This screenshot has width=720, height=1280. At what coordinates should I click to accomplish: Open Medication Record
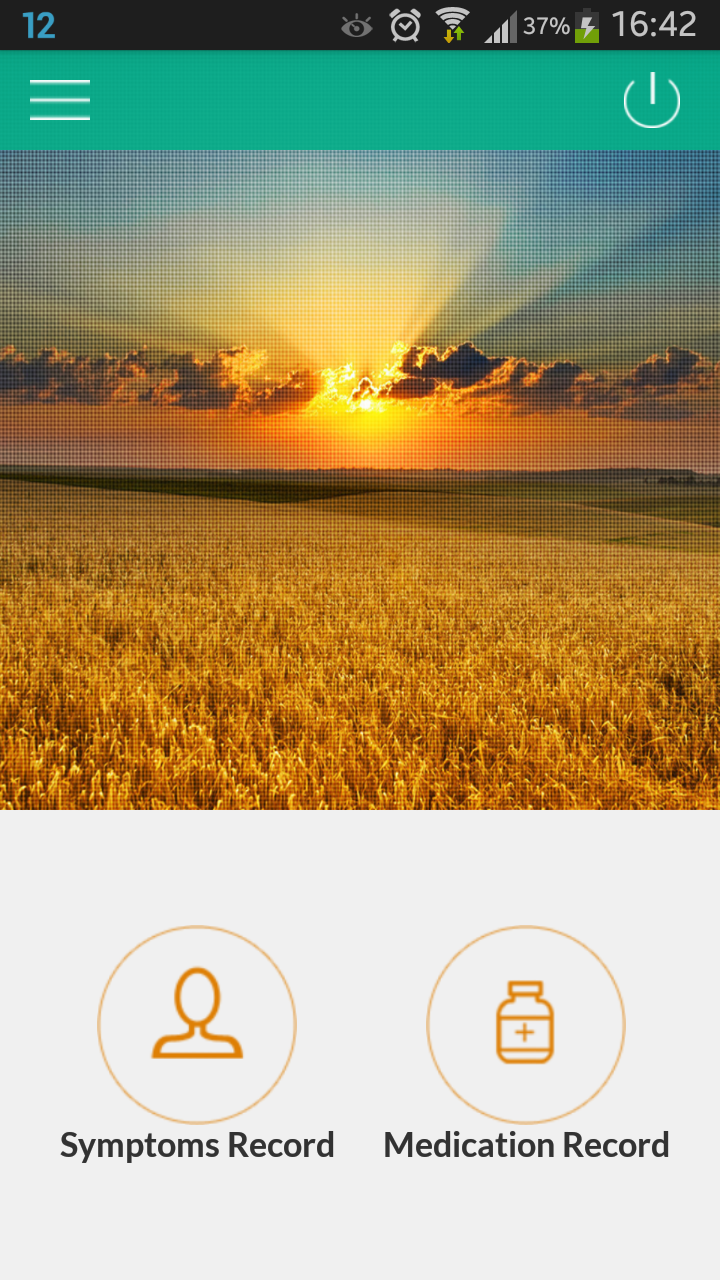tap(526, 1025)
